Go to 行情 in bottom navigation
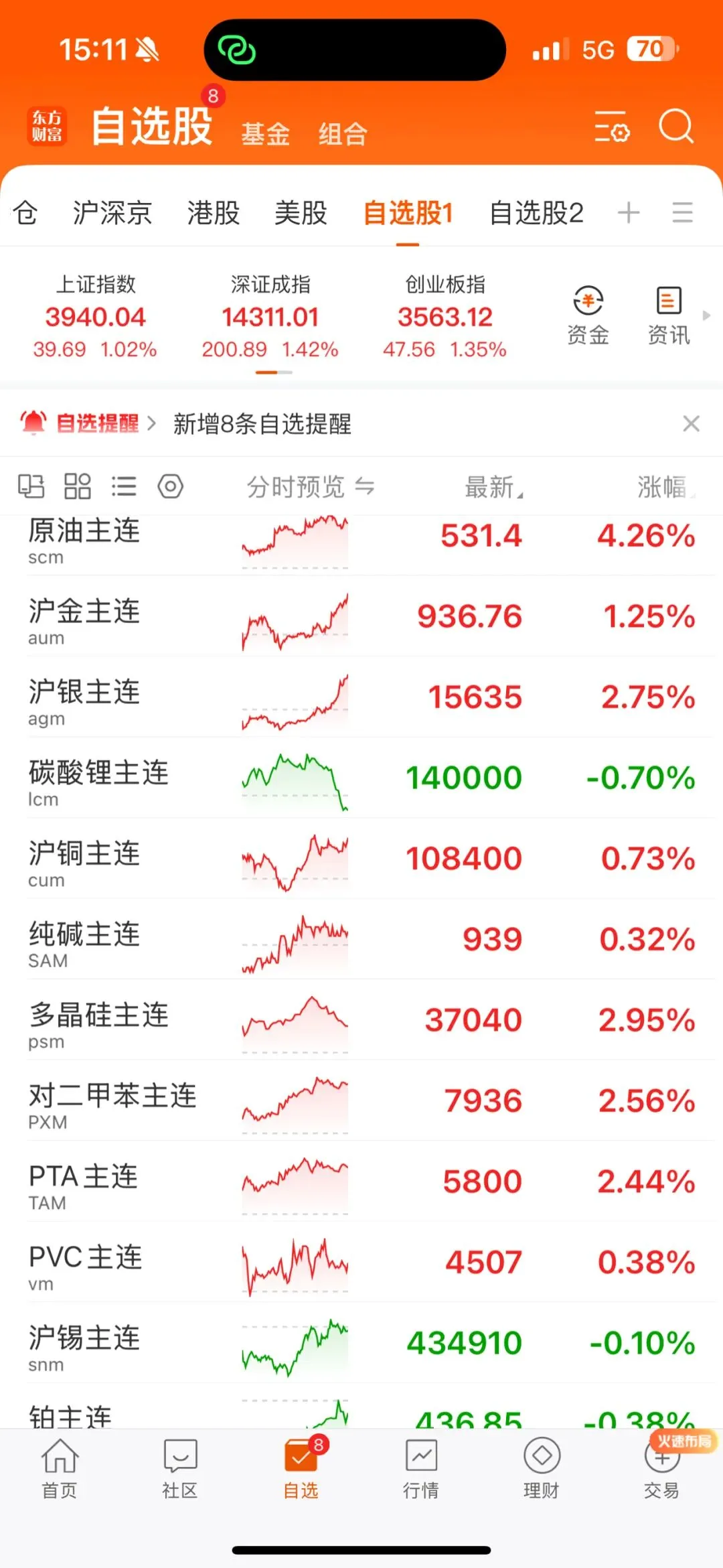 (421, 1468)
